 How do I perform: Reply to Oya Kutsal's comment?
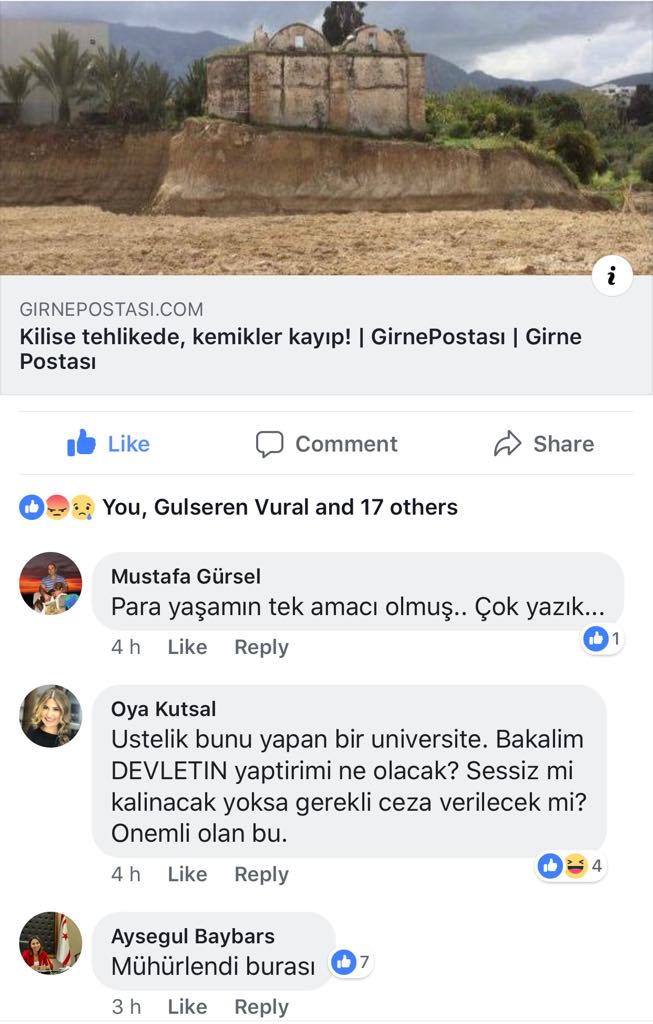tap(261, 874)
